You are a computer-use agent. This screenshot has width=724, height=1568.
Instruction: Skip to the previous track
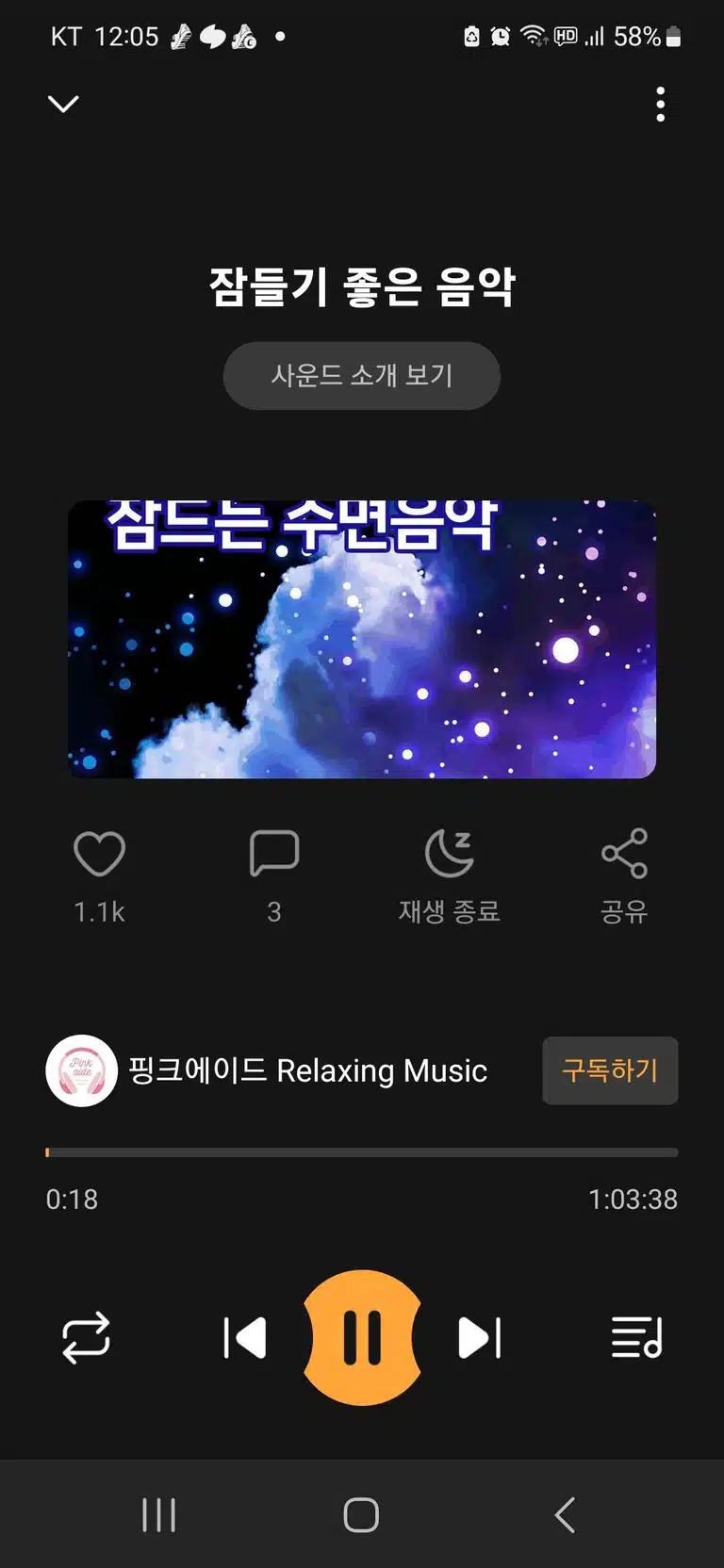(x=245, y=1338)
